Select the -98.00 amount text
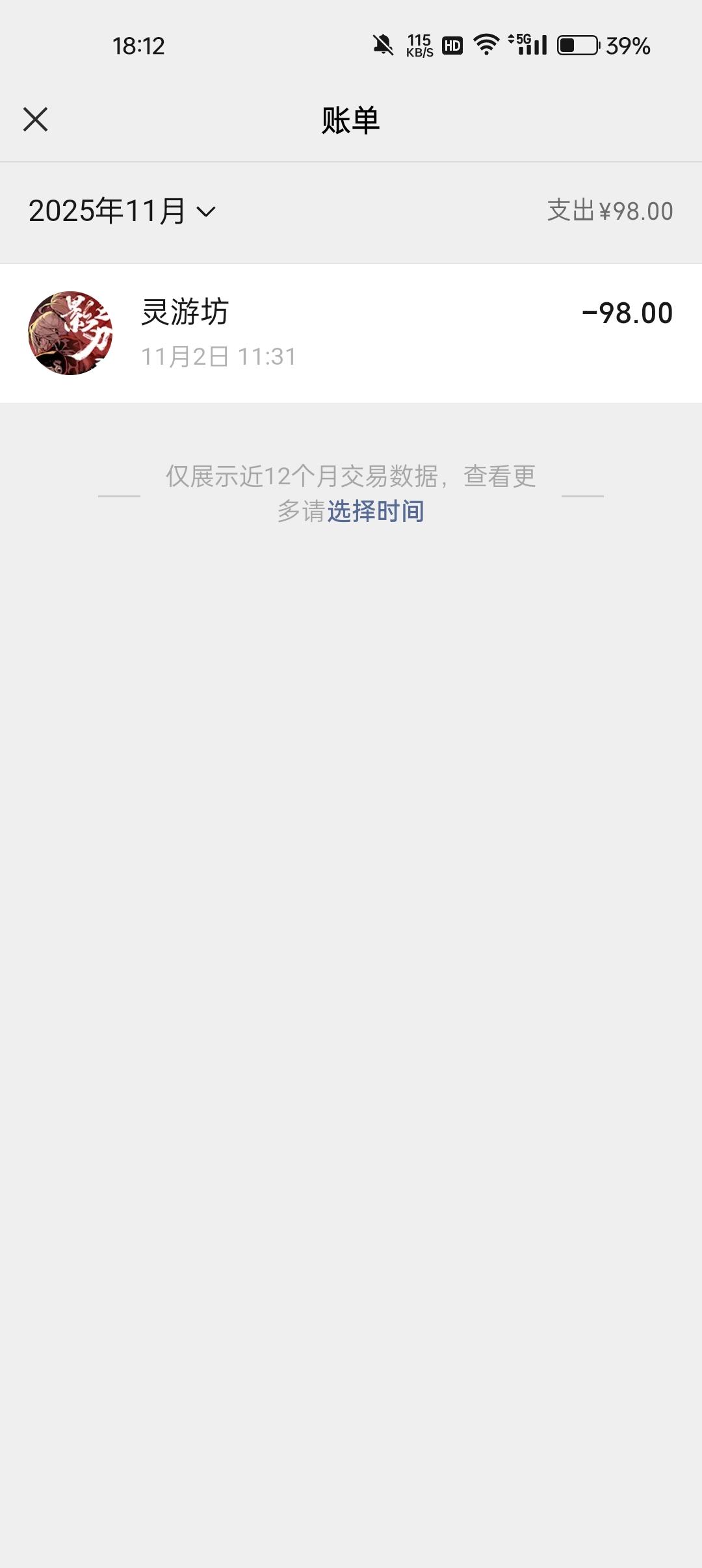702x1568 pixels. (627, 314)
